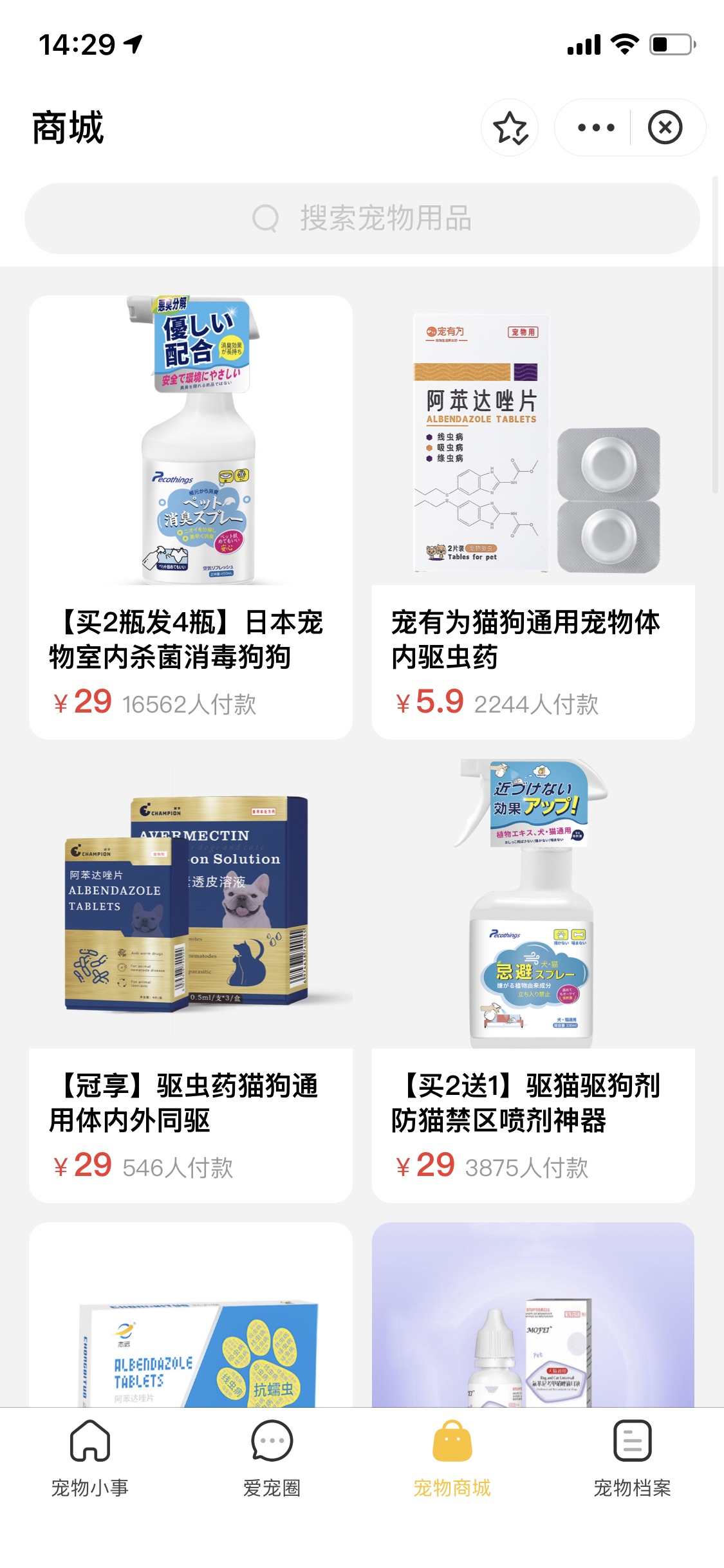Viewport: 724px width, 1568px height.
Task: Select the 宠物商城 tab
Action: 452,1459
